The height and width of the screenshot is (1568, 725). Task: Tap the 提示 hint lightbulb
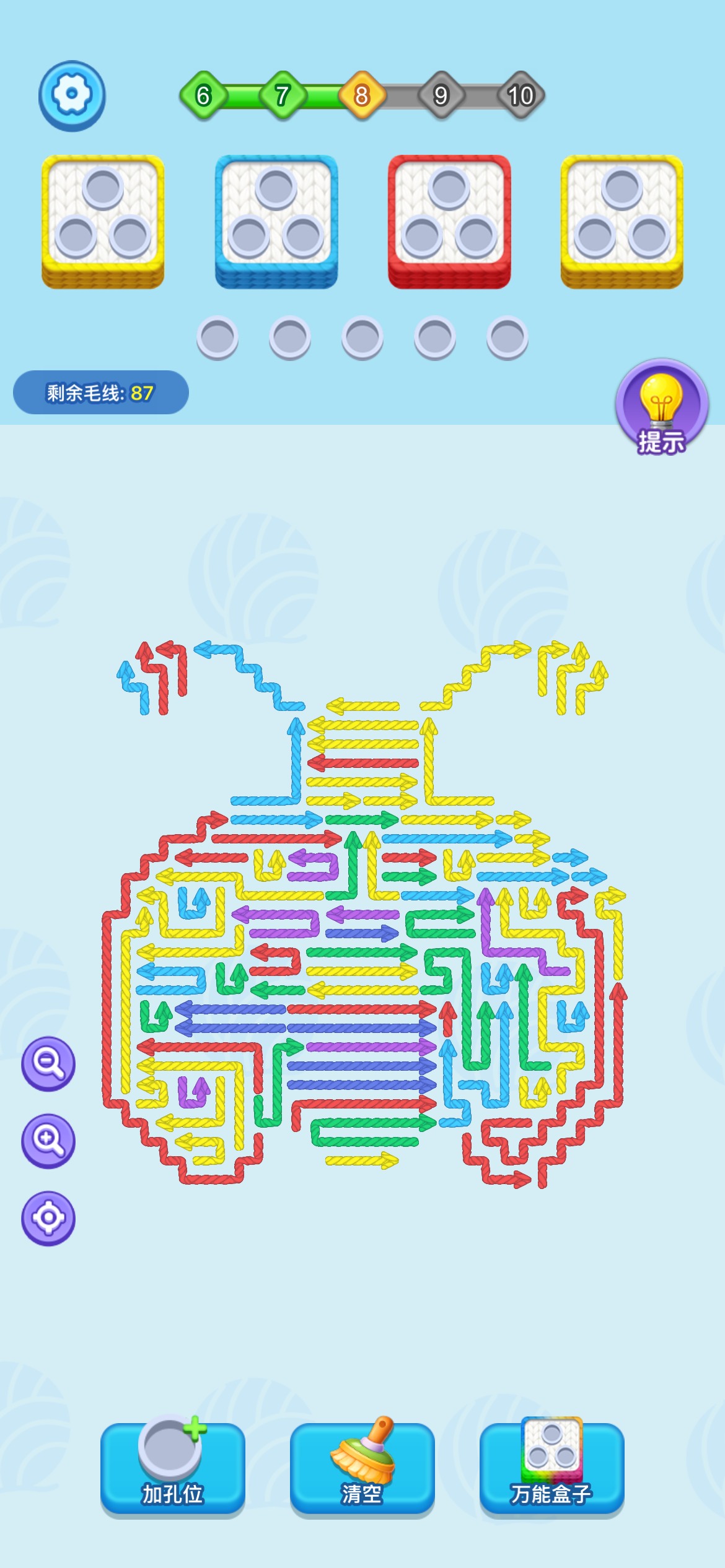661,406
